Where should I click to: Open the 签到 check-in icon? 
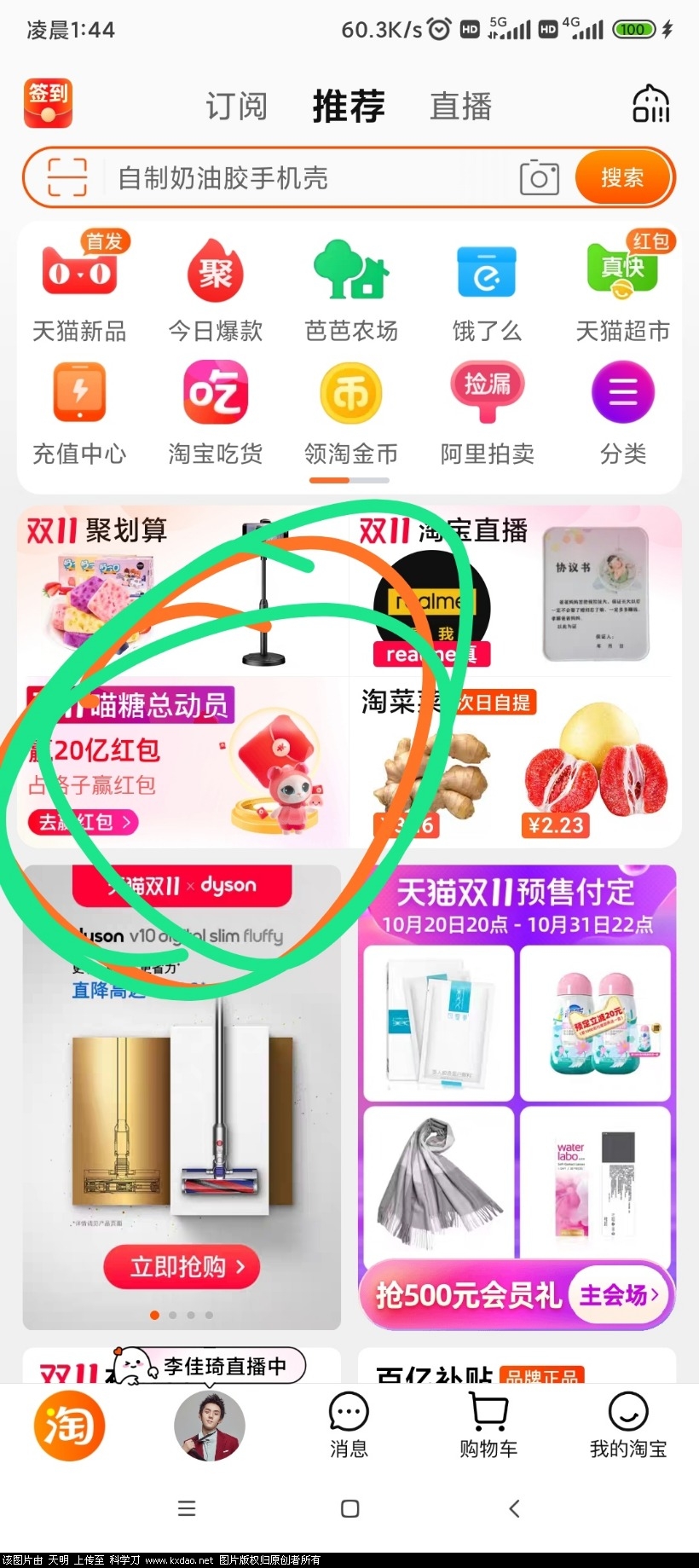pos(48,103)
